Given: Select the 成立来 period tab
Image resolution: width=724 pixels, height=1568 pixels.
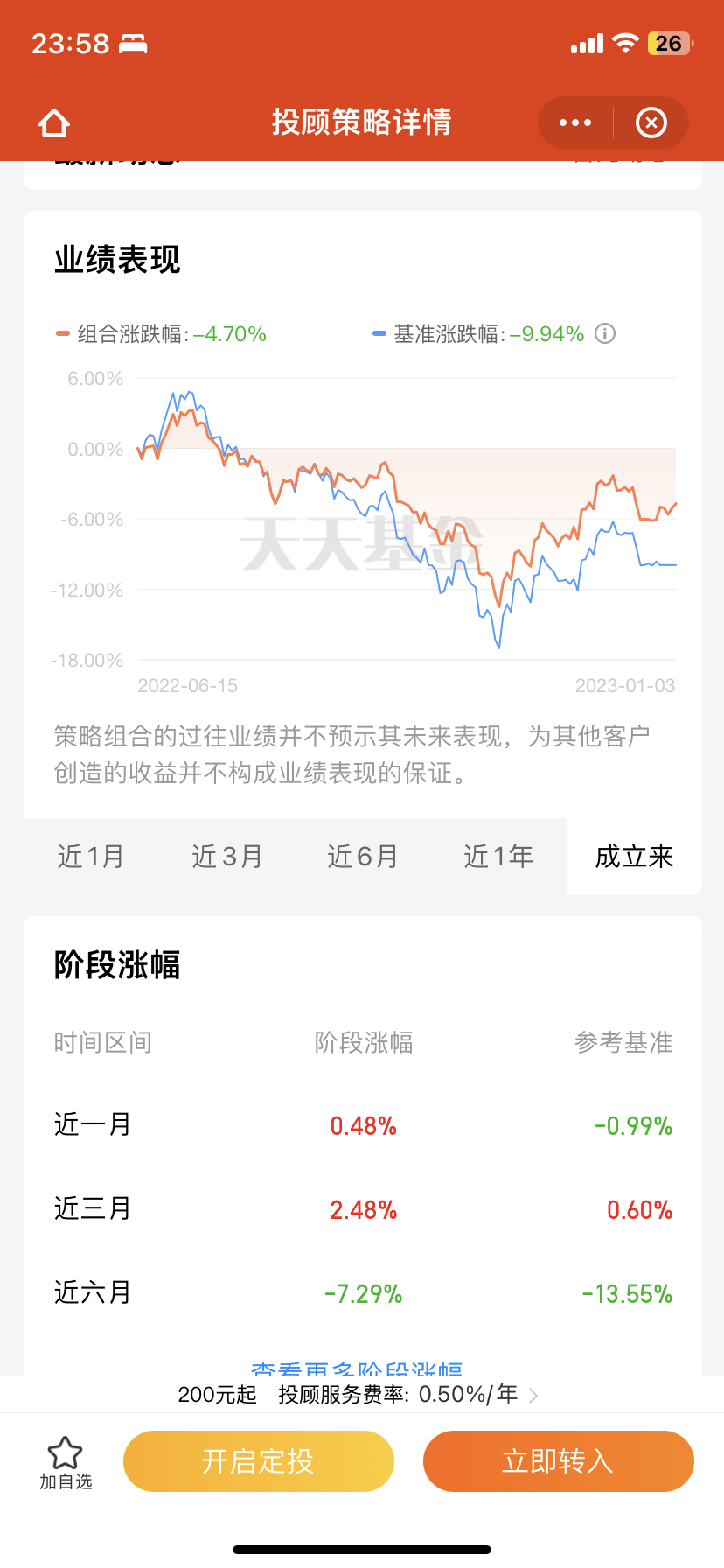Looking at the screenshot, I should [634, 856].
